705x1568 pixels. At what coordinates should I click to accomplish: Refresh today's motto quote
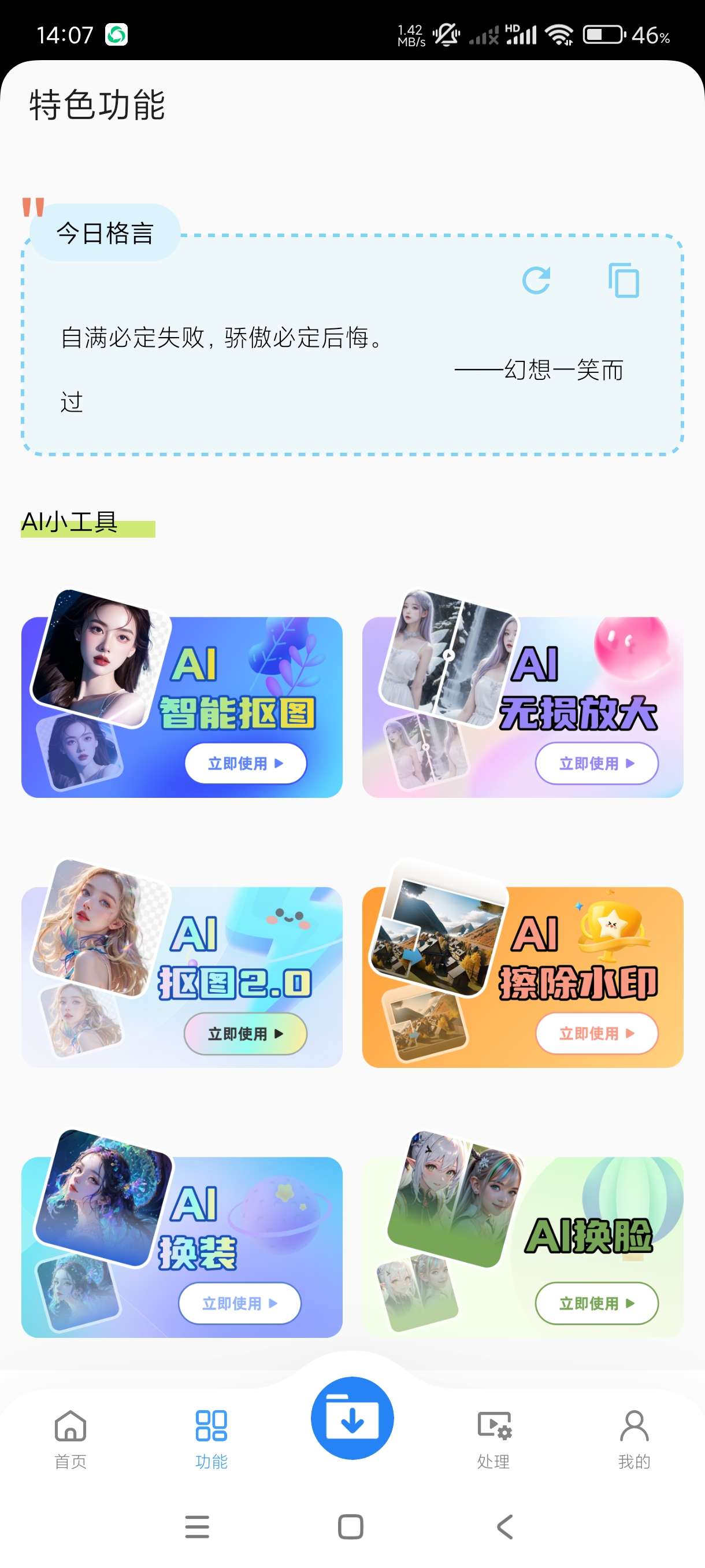click(x=536, y=280)
